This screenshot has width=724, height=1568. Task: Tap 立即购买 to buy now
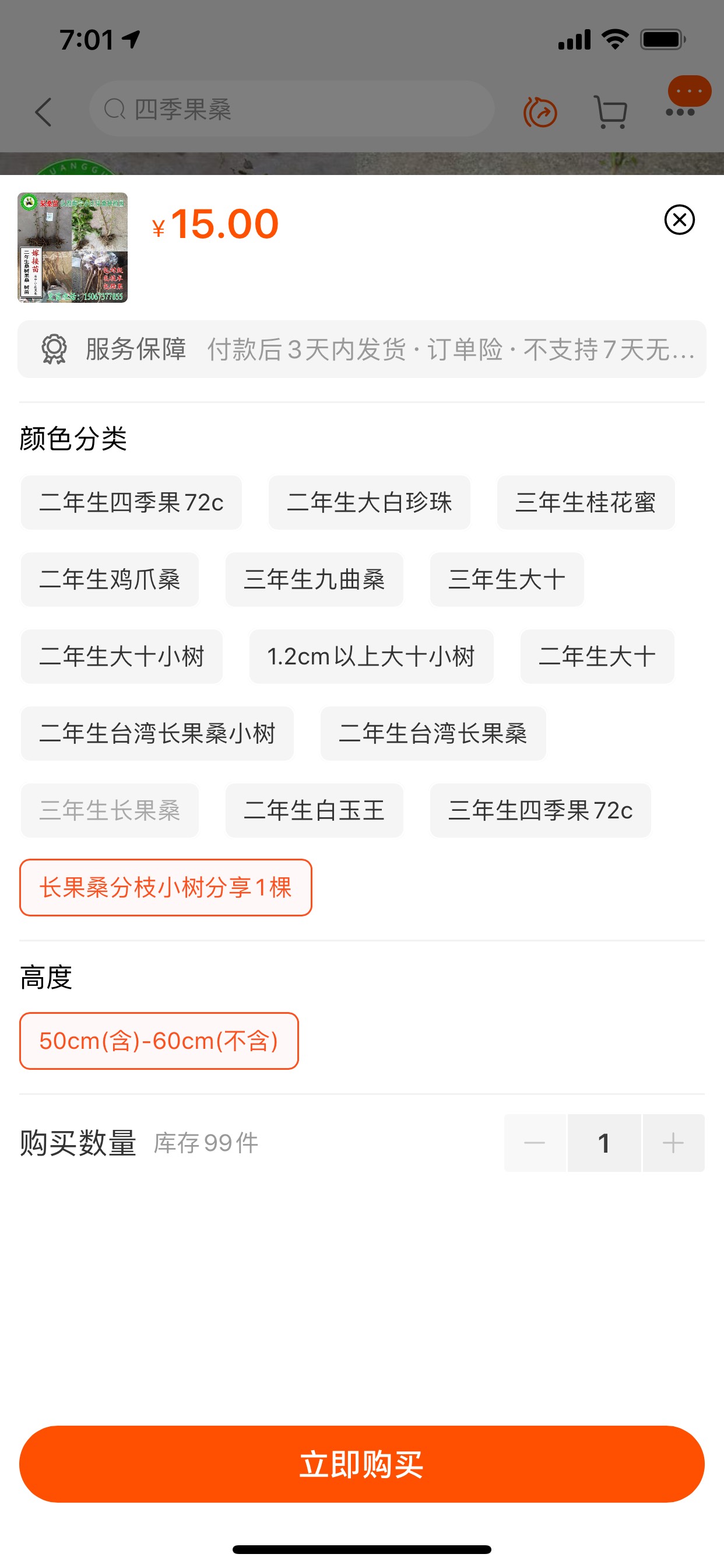click(362, 1464)
